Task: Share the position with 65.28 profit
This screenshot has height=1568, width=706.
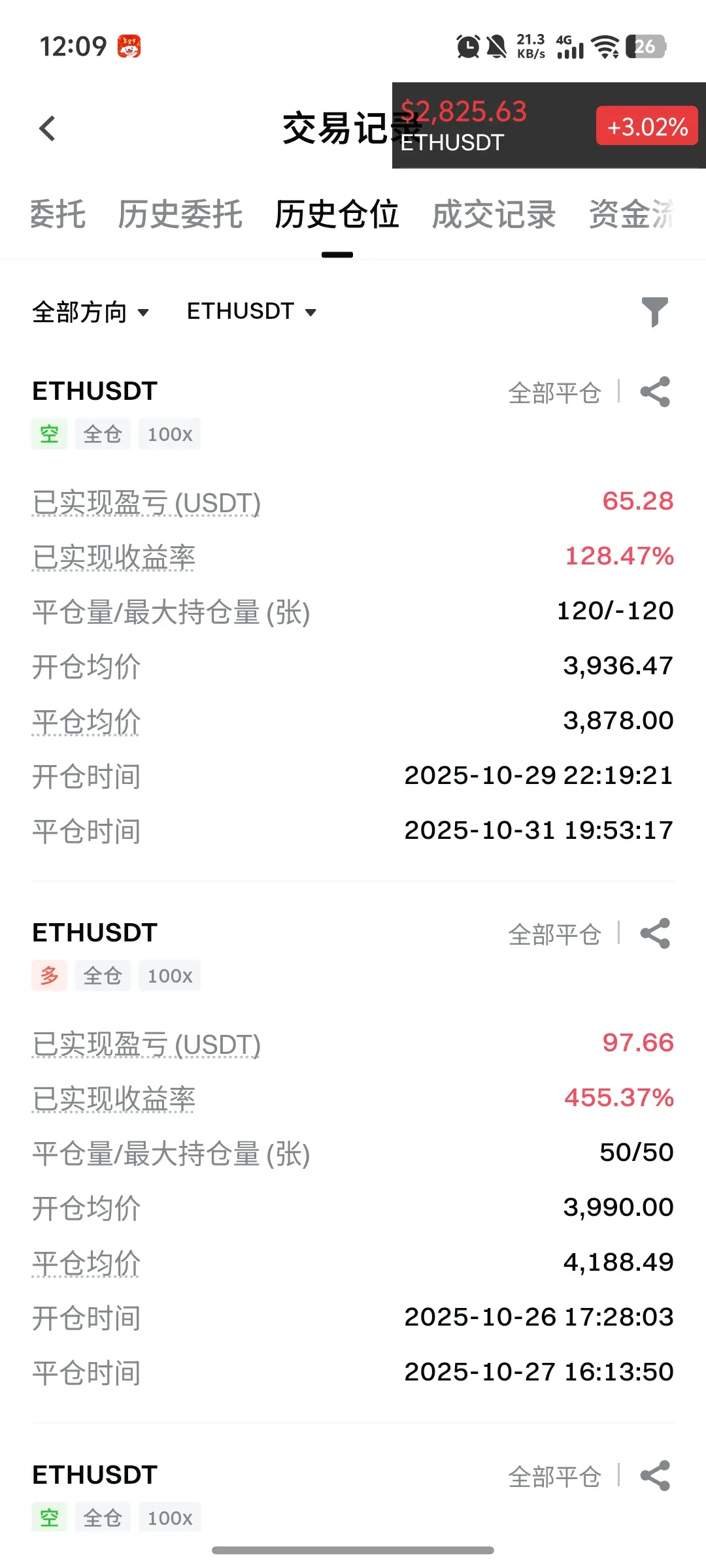Action: pos(655,392)
